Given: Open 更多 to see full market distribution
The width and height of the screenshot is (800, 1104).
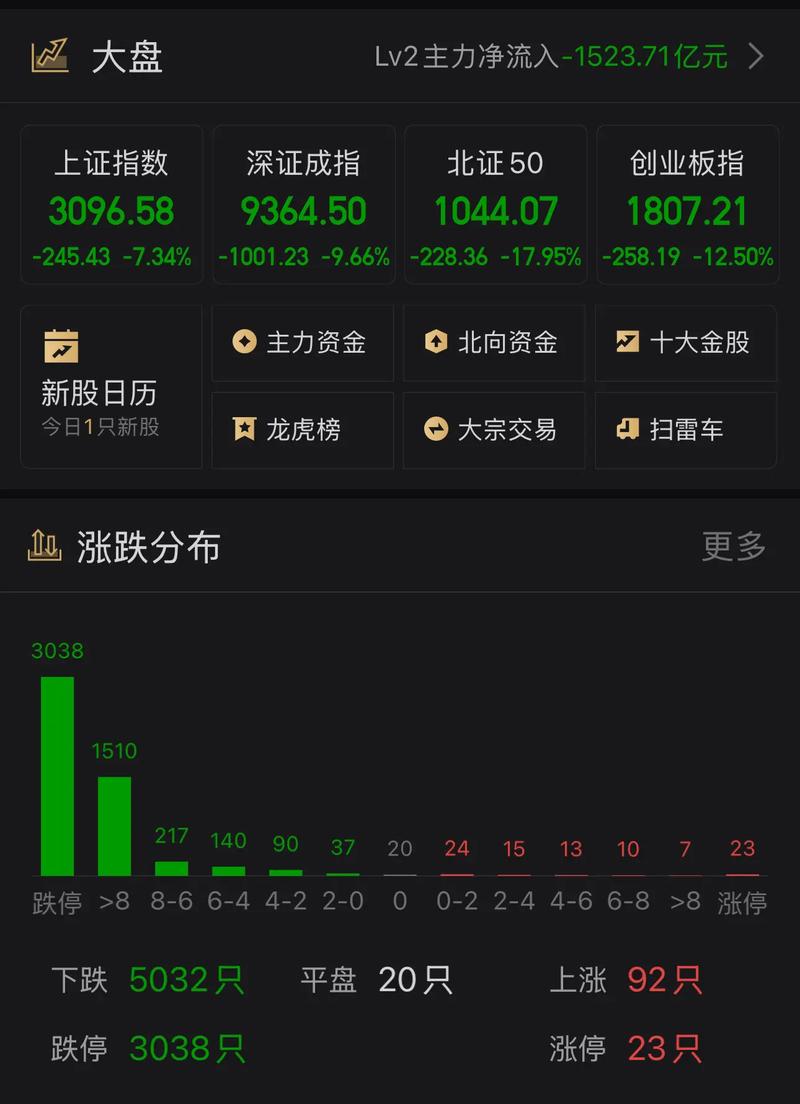Looking at the screenshot, I should click(x=733, y=548).
